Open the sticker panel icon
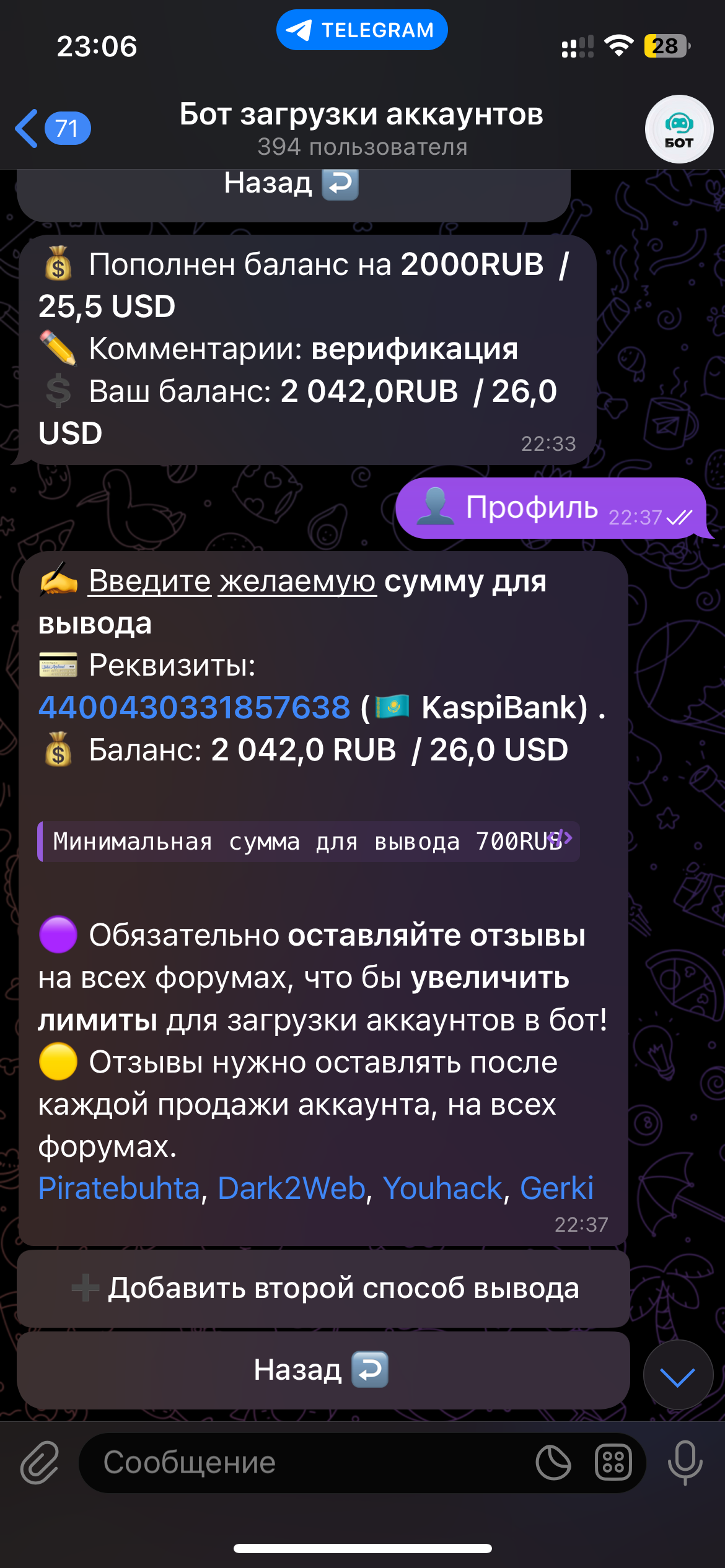The height and width of the screenshot is (1568, 725). click(553, 1463)
